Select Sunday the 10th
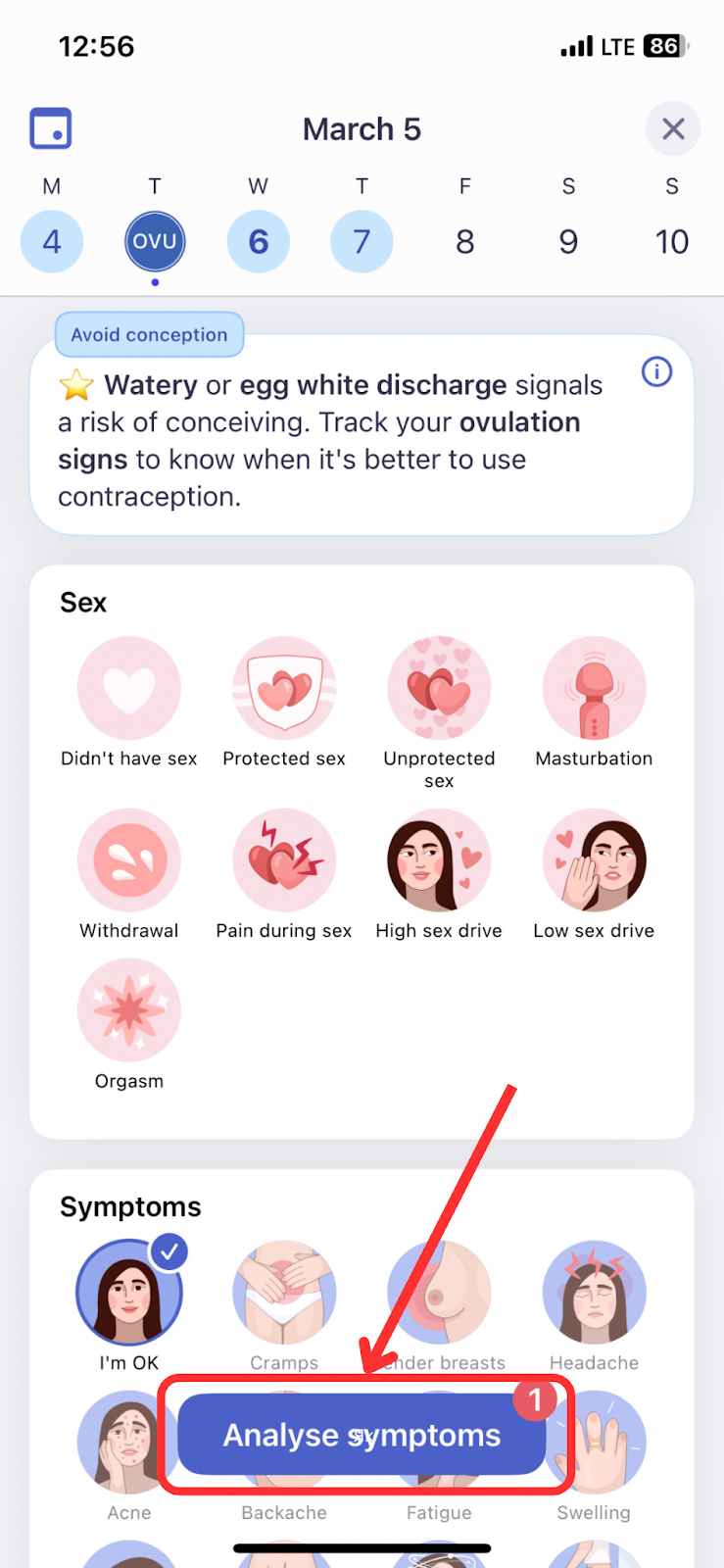Image resolution: width=724 pixels, height=1568 pixels. tap(672, 241)
